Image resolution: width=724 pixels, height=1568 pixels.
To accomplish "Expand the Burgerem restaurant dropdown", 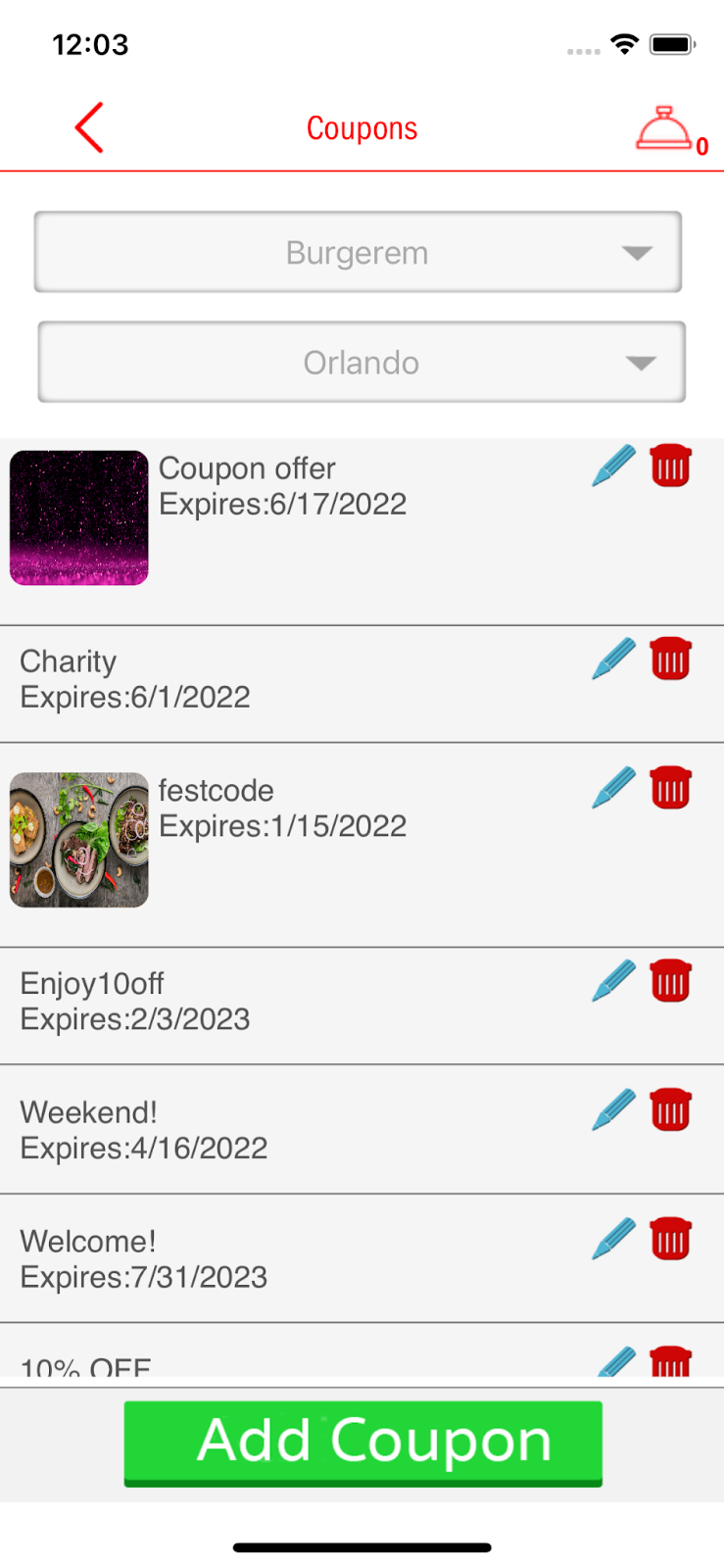I will (x=358, y=253).
